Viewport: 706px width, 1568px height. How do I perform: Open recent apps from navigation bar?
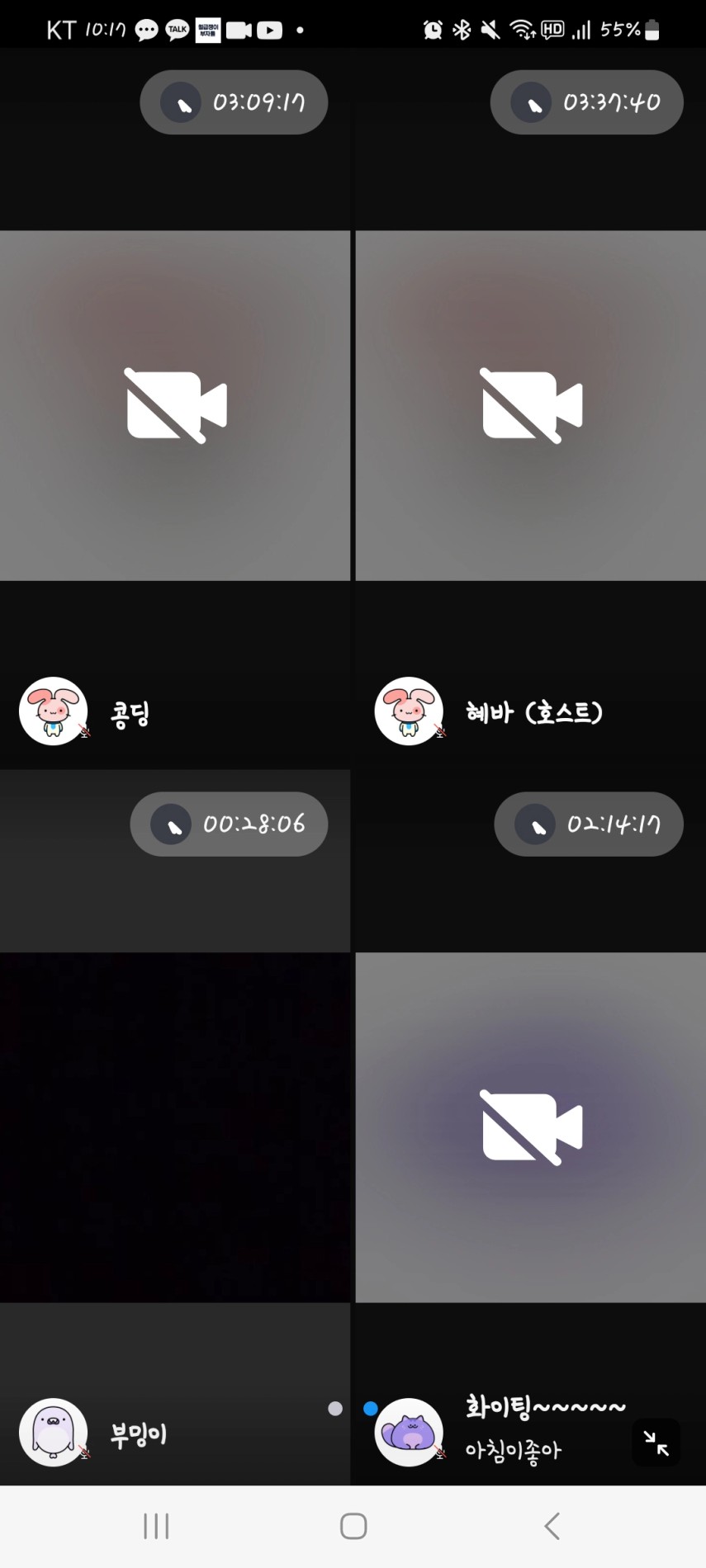pos(156,1526)
